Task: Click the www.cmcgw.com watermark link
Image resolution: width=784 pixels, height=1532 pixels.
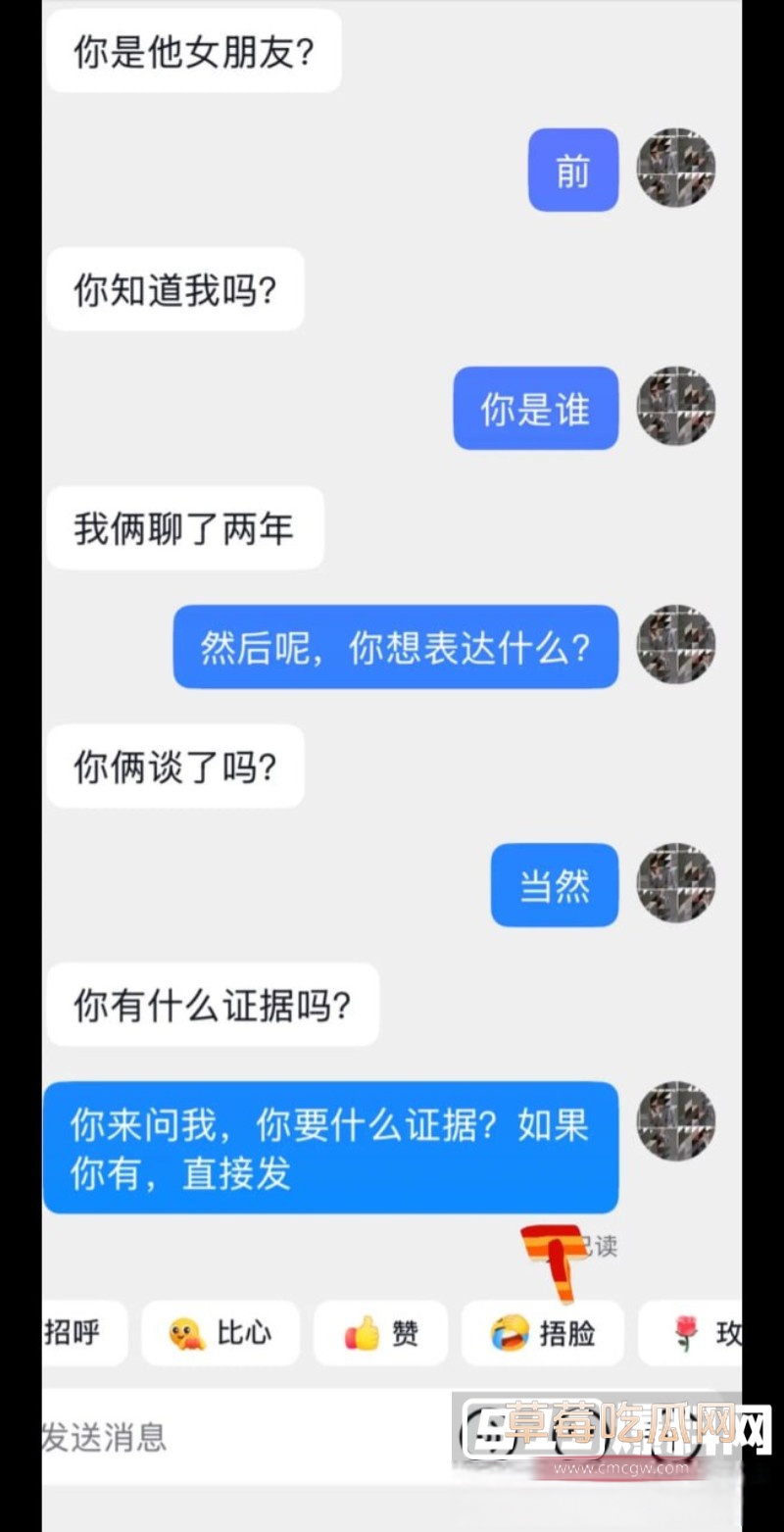Action: point(622,1470)
